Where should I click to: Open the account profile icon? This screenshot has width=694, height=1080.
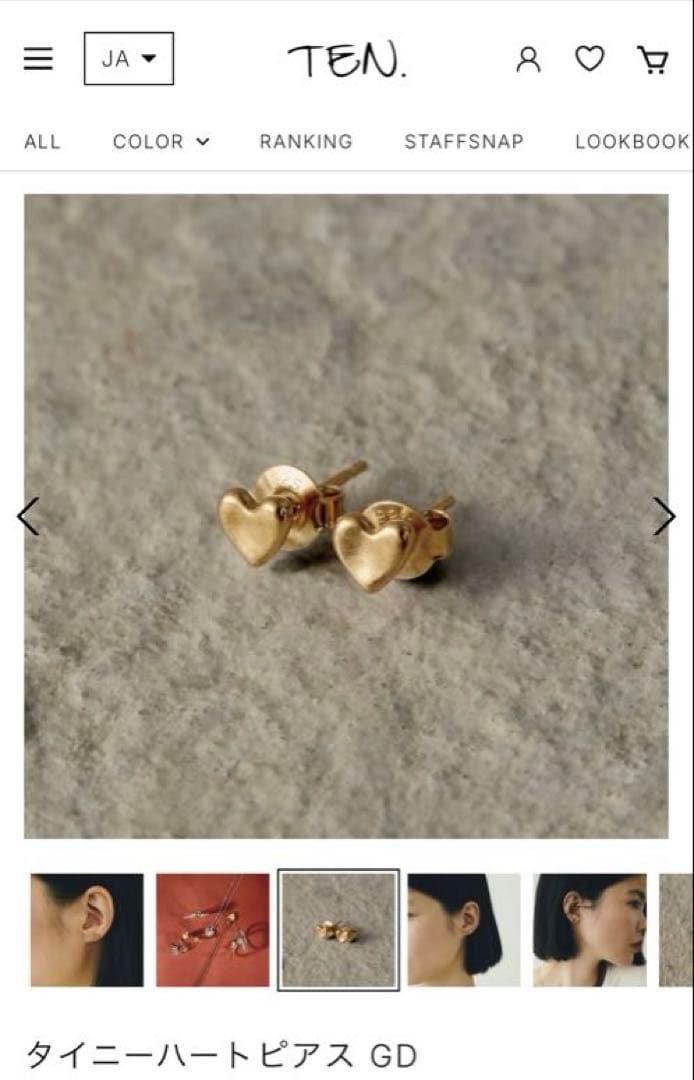tap(528, 60)
